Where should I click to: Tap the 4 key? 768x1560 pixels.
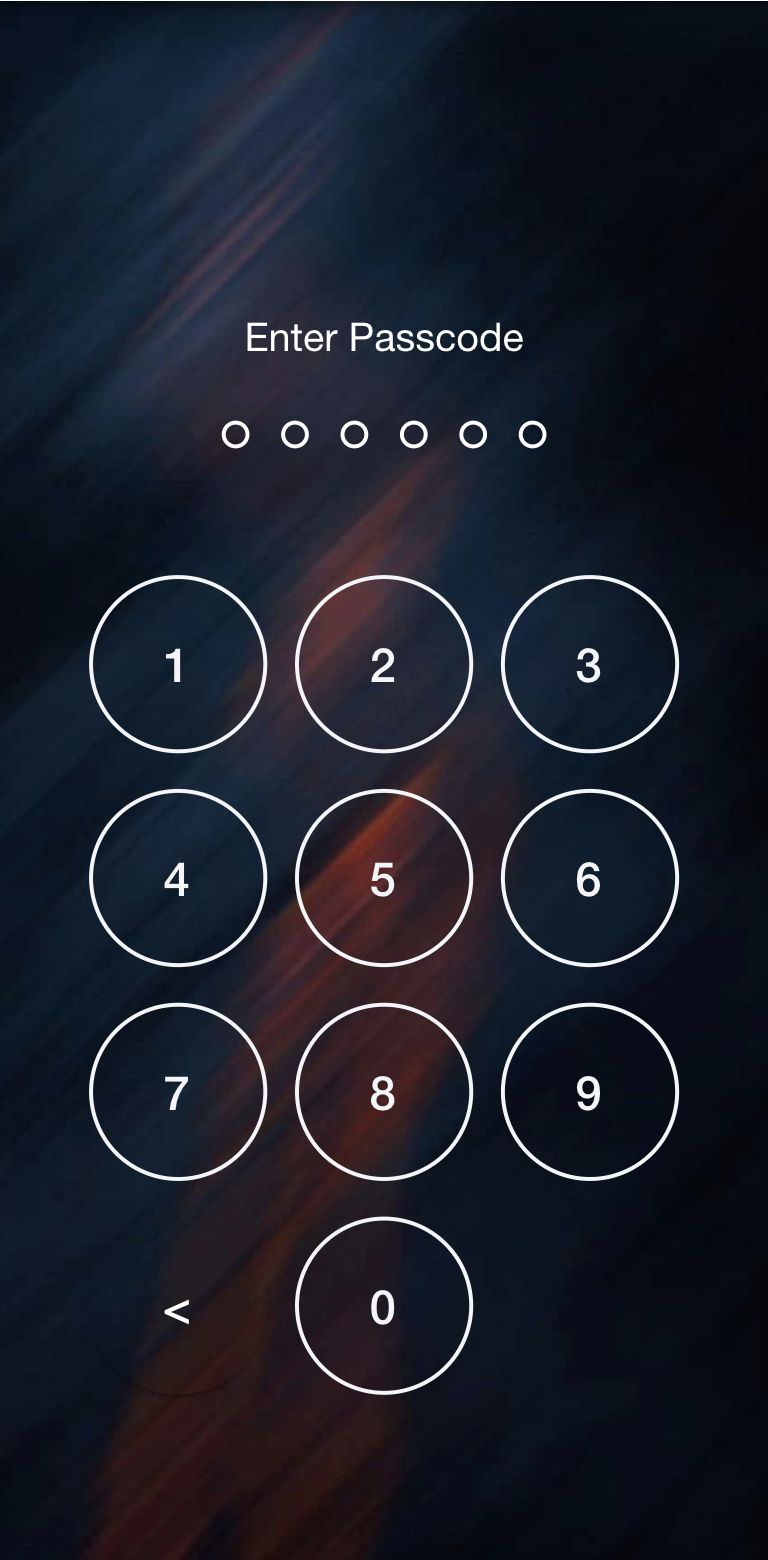point(178,878)
